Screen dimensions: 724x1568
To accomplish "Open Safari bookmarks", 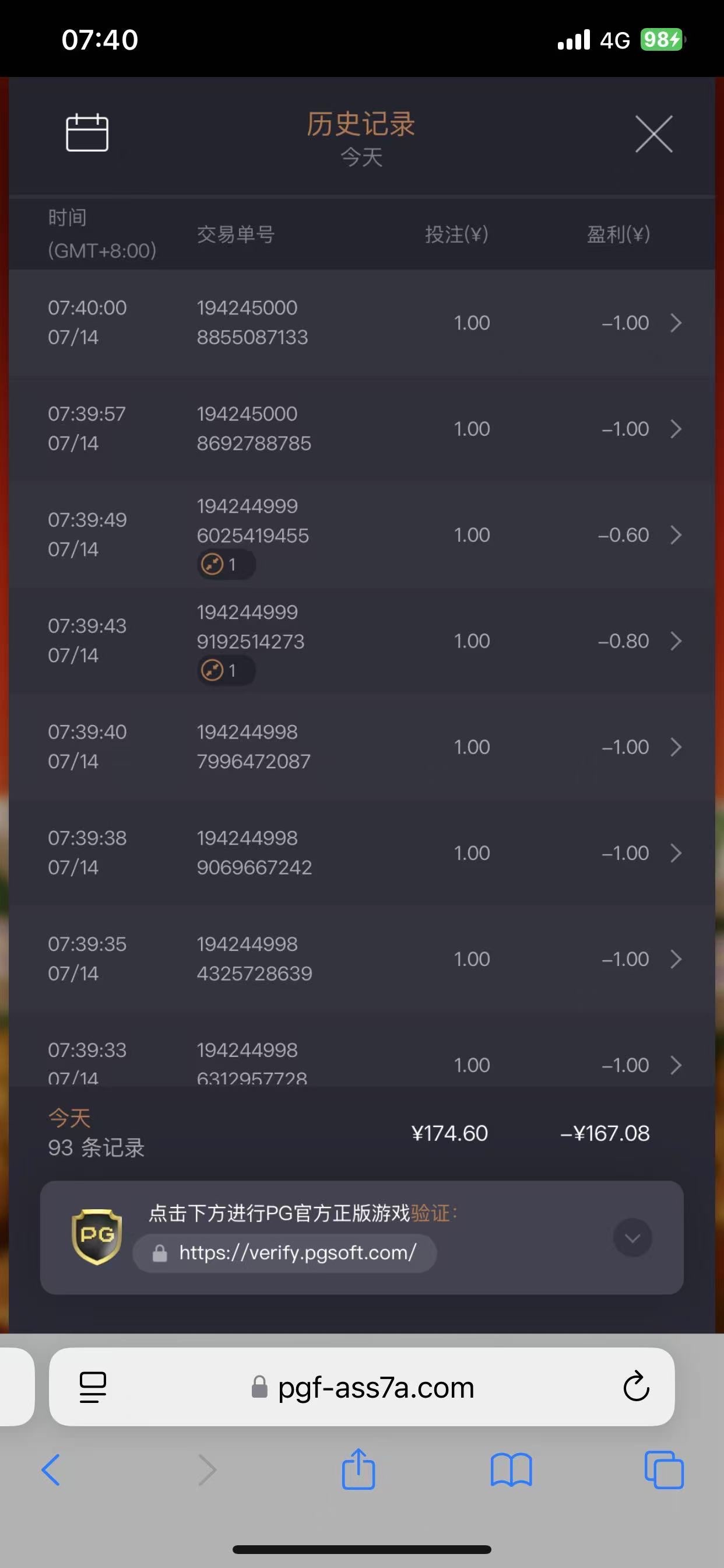I will pos(511,1470).
